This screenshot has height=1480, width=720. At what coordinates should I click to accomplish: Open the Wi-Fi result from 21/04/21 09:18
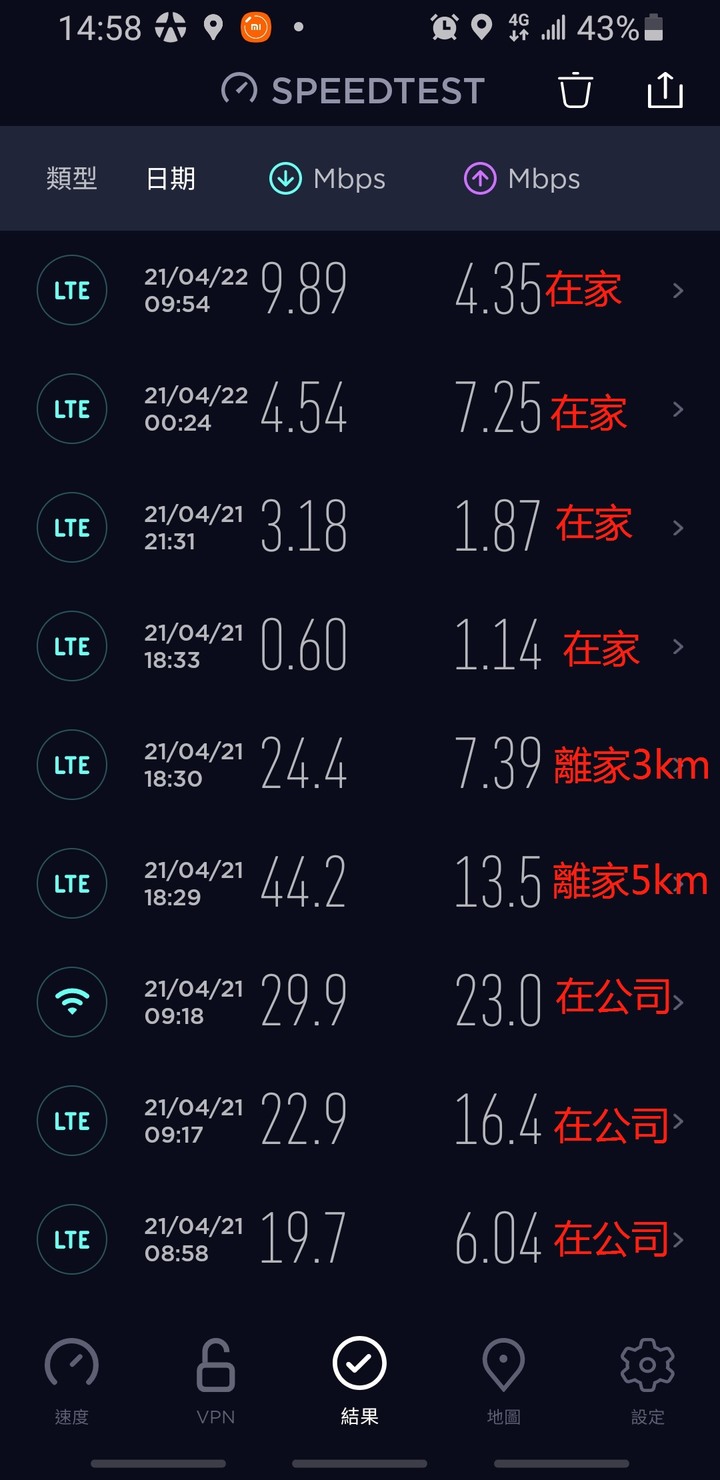coord(360,1002)
